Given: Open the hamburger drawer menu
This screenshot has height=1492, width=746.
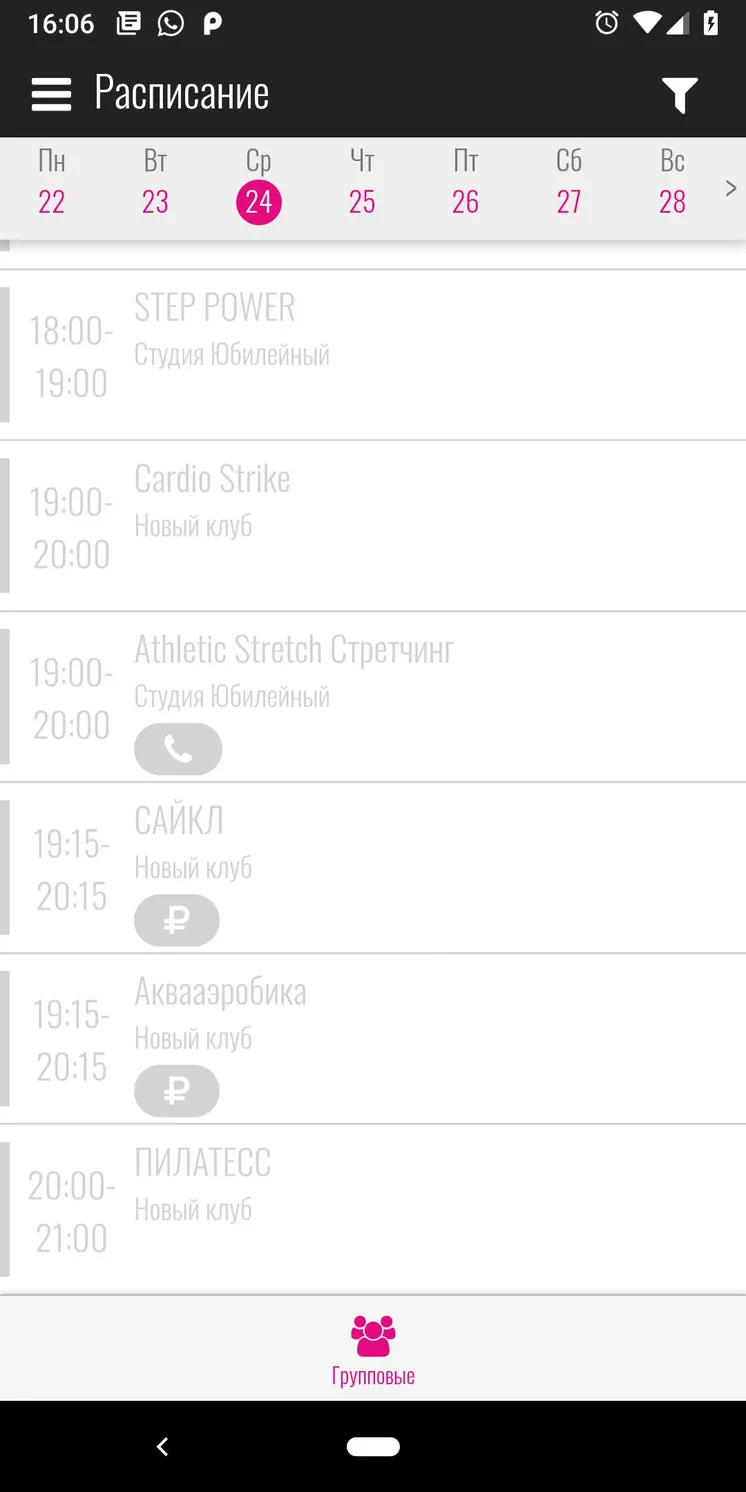Looking at the screenshot, I should tap(51, 95).
